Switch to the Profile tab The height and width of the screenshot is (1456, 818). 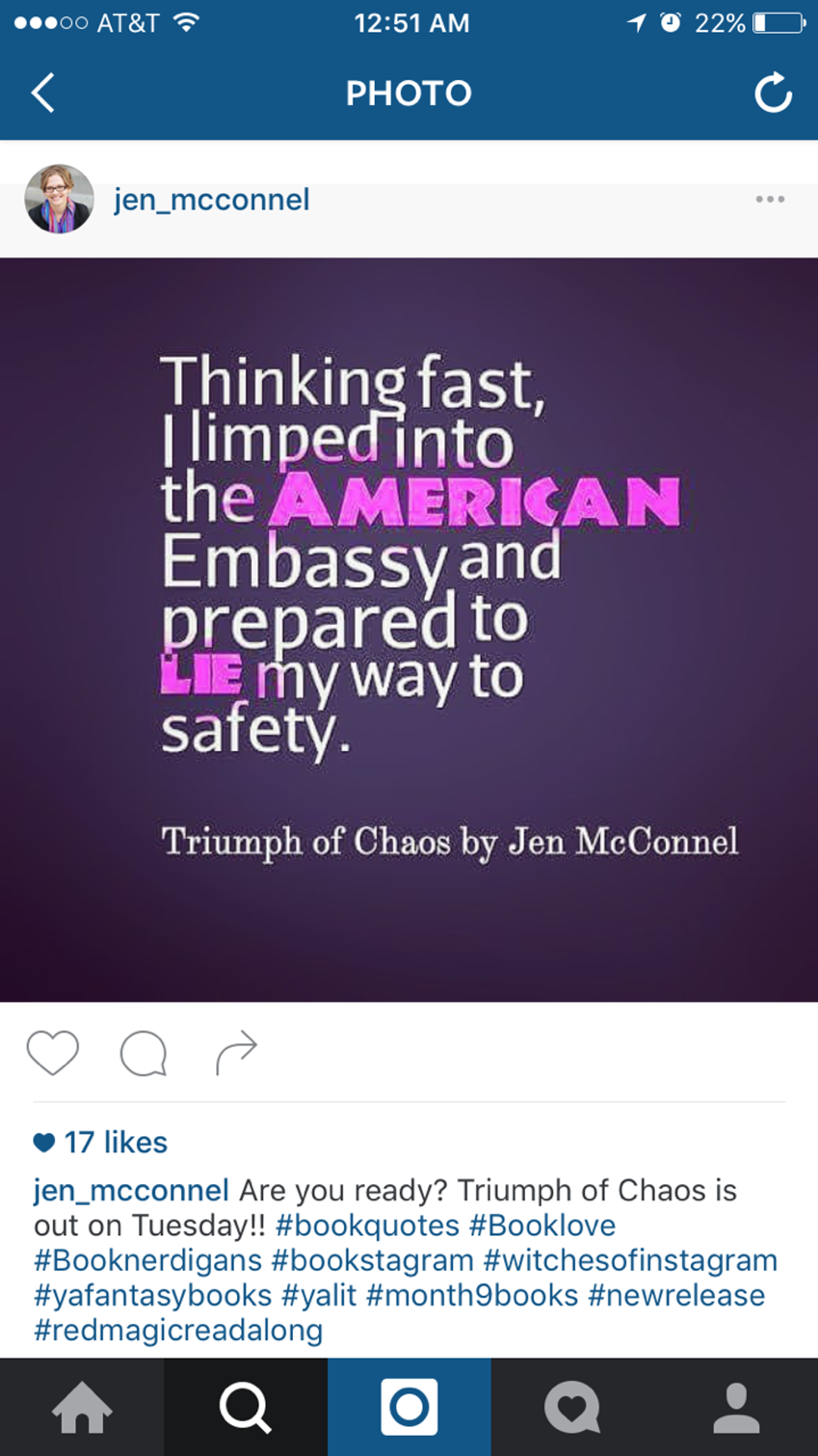click(x=736, y=1407)
